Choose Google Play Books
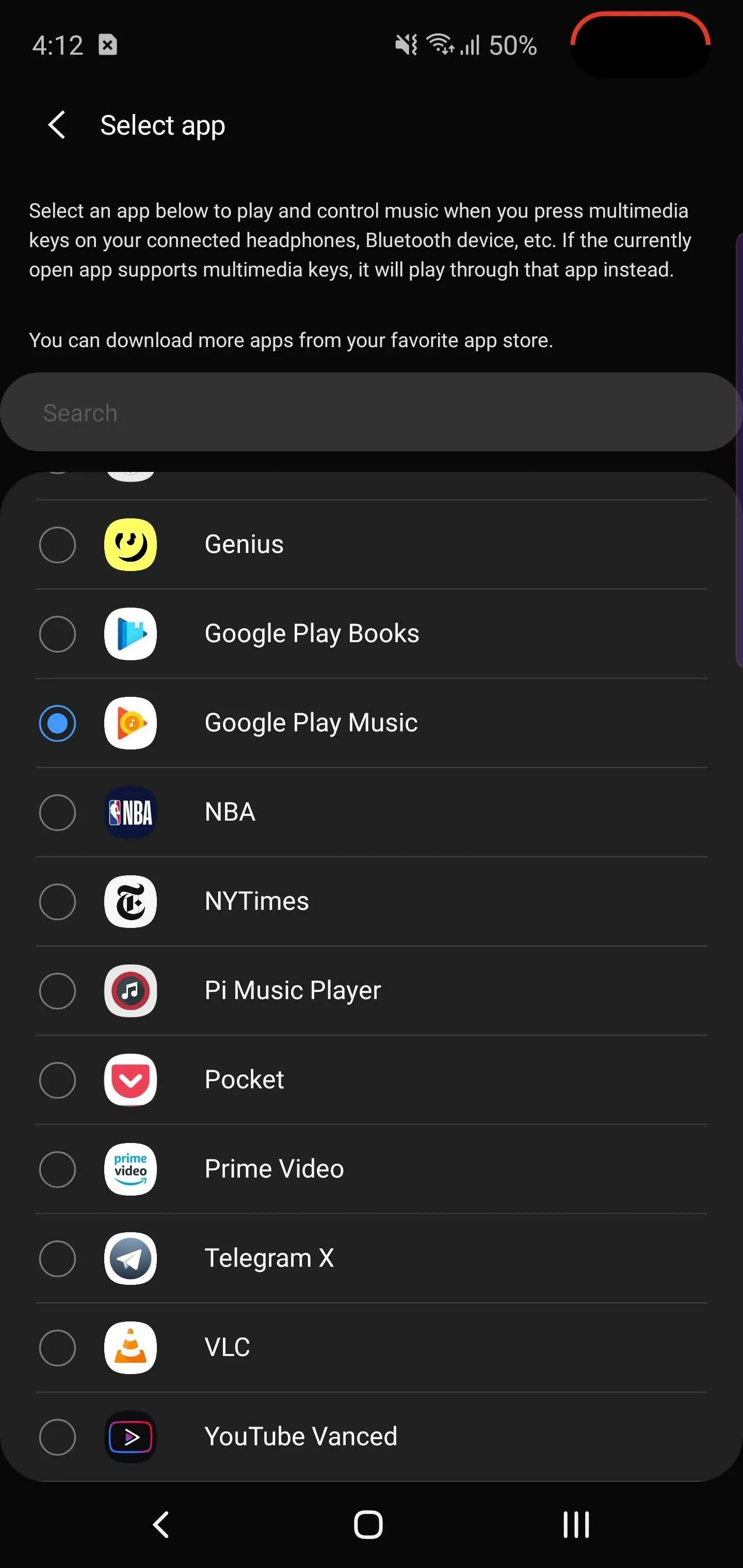The width and height of the screenshot is (743, 1568). pos(372,634)
